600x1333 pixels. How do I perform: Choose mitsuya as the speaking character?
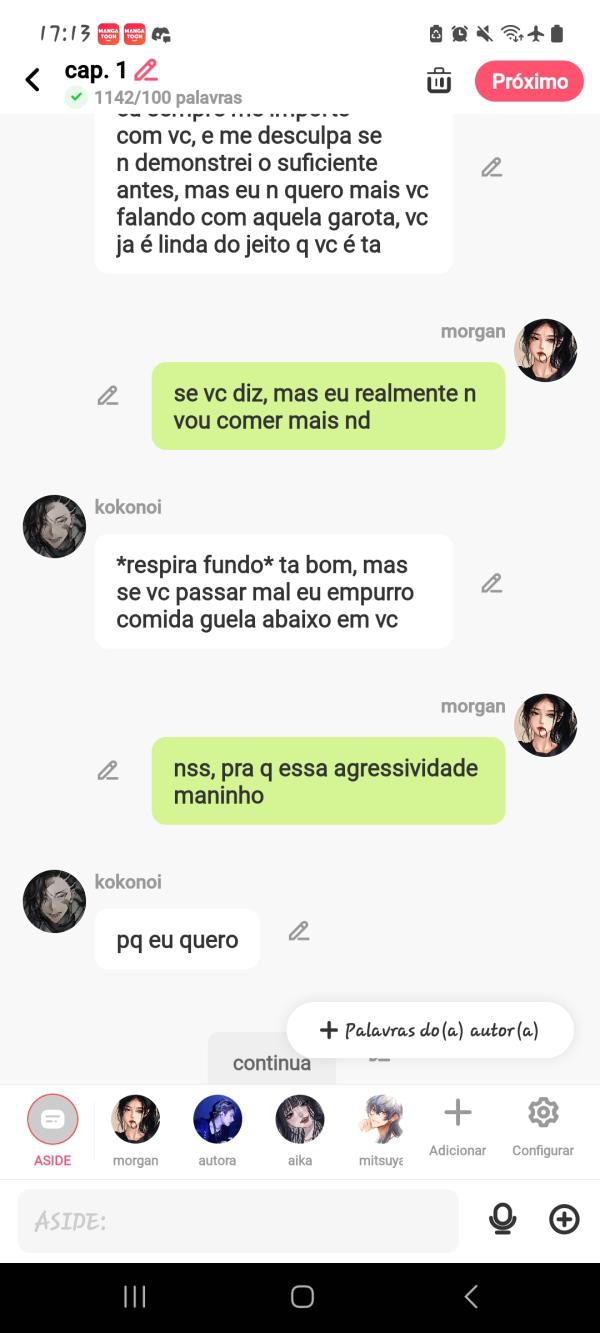coord(381,1129)
